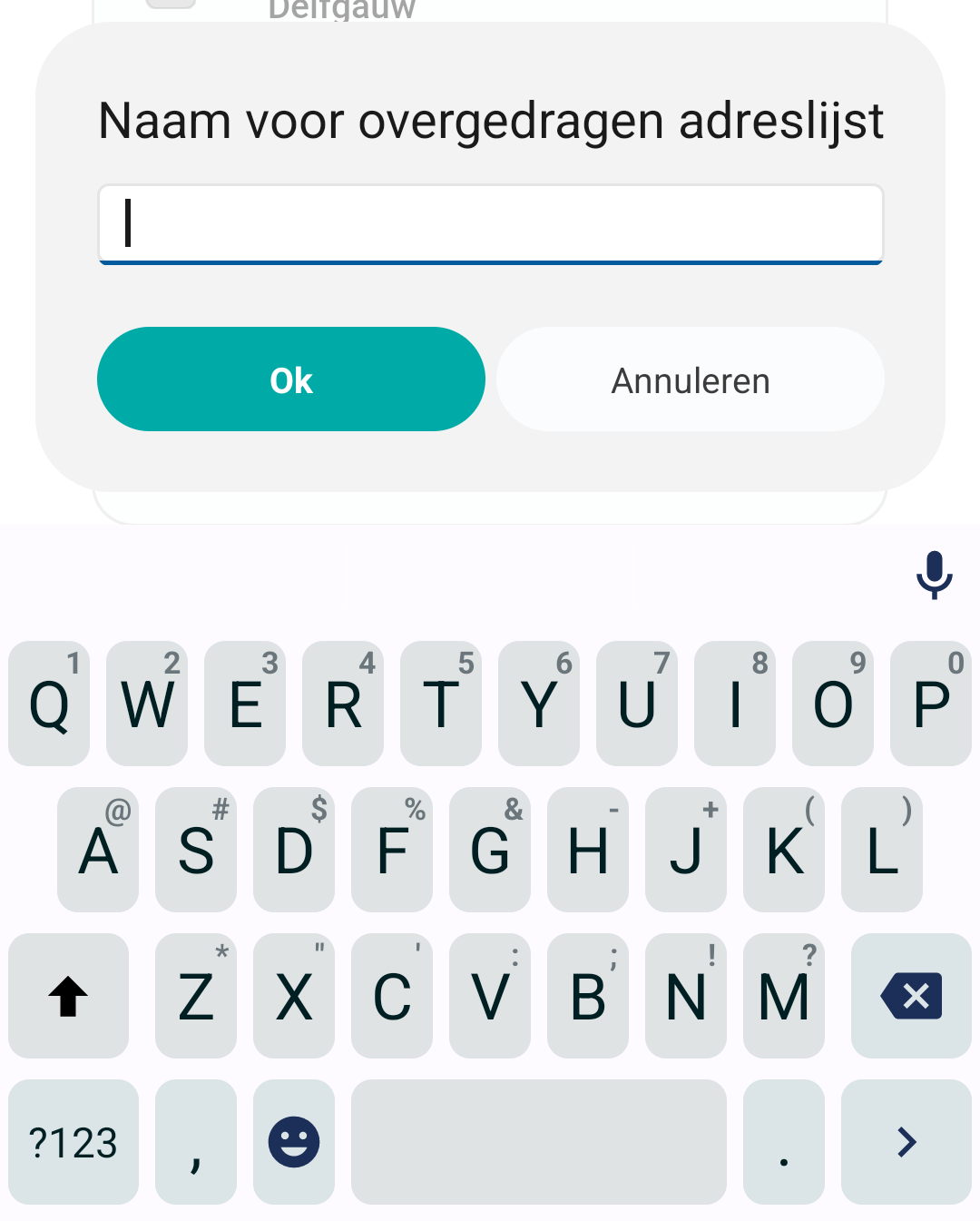Enable shift on the keyboard
The height and width of the screenshot is (1221, 980).
(68, 996)
